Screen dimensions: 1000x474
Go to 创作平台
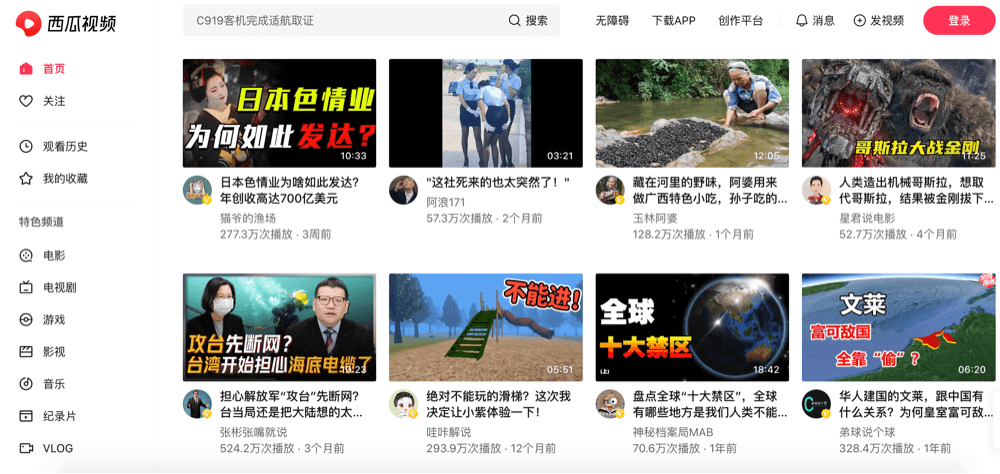pos(740,20)
